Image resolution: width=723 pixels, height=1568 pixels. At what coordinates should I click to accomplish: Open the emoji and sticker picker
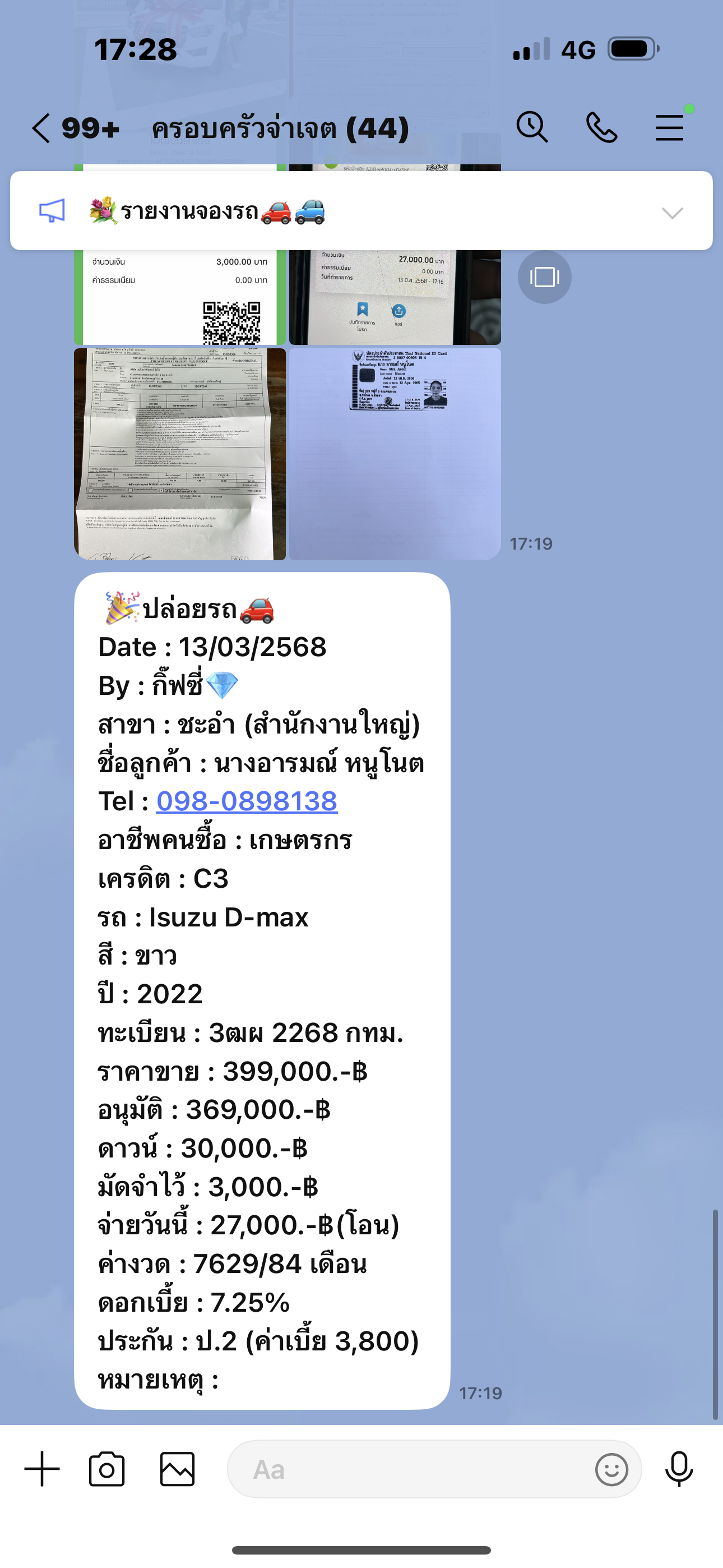611,1469
